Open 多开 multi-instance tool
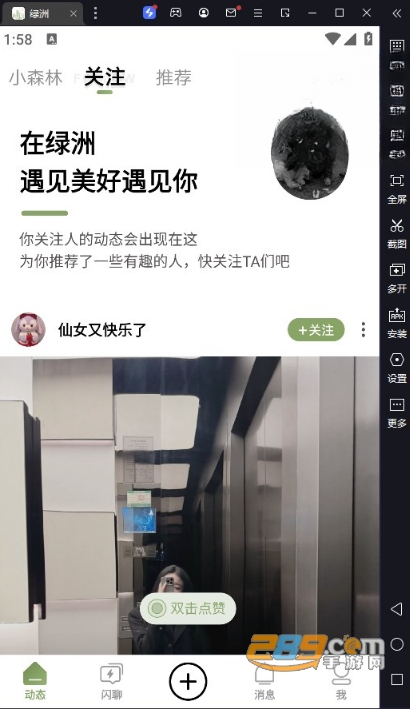This screenshot has height=710, width=410. pos(397,278)
